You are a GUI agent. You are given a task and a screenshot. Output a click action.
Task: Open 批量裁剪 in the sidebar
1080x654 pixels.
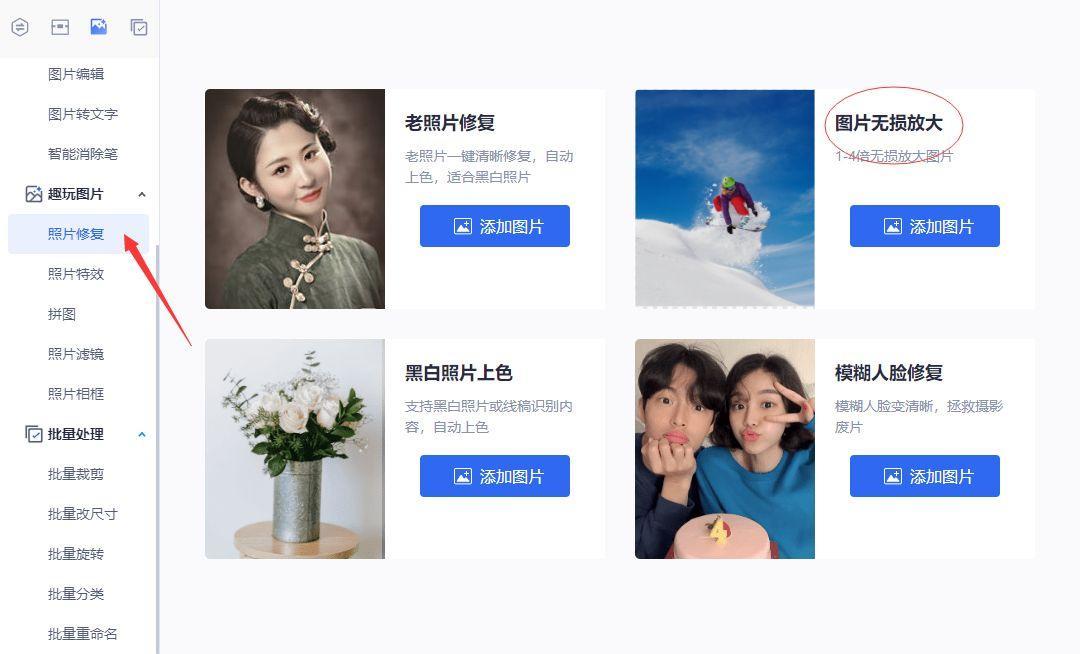click(76, 474)
